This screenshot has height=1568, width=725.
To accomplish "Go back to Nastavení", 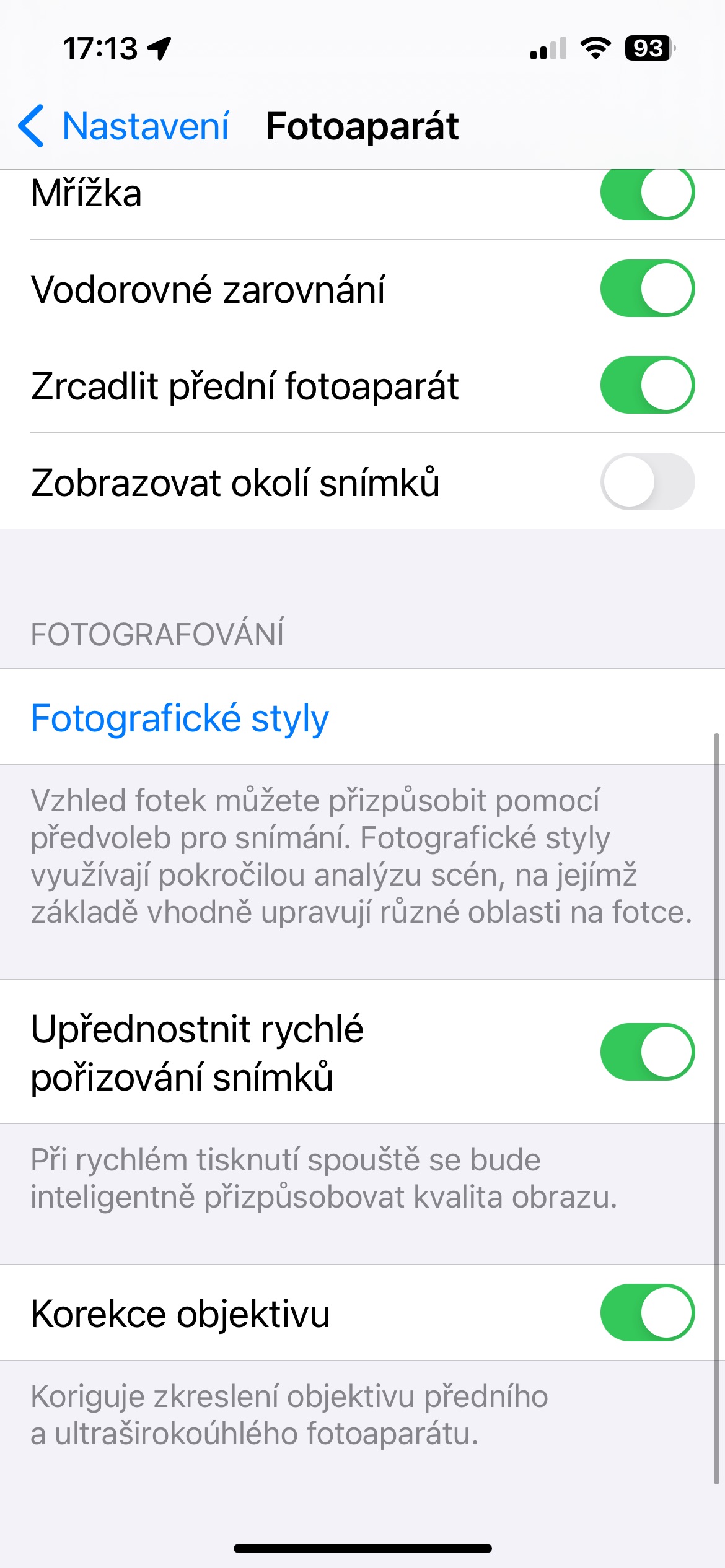I will 124,126.
